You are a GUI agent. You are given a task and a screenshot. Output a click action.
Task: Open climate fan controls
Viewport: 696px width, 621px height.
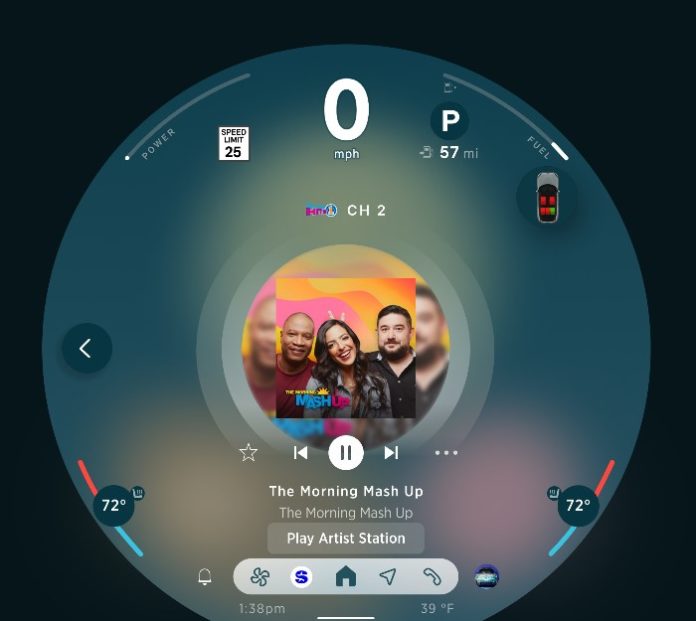pyautogui.click(x=260, y=577)
